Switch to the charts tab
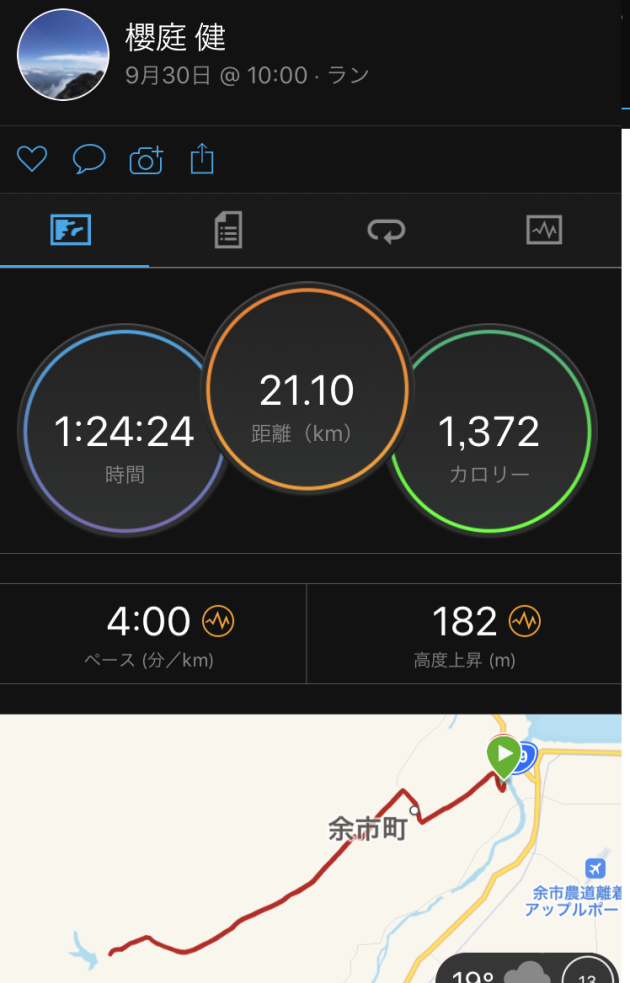The width and height of the screenshot is (630, 983). coord(544,231)
